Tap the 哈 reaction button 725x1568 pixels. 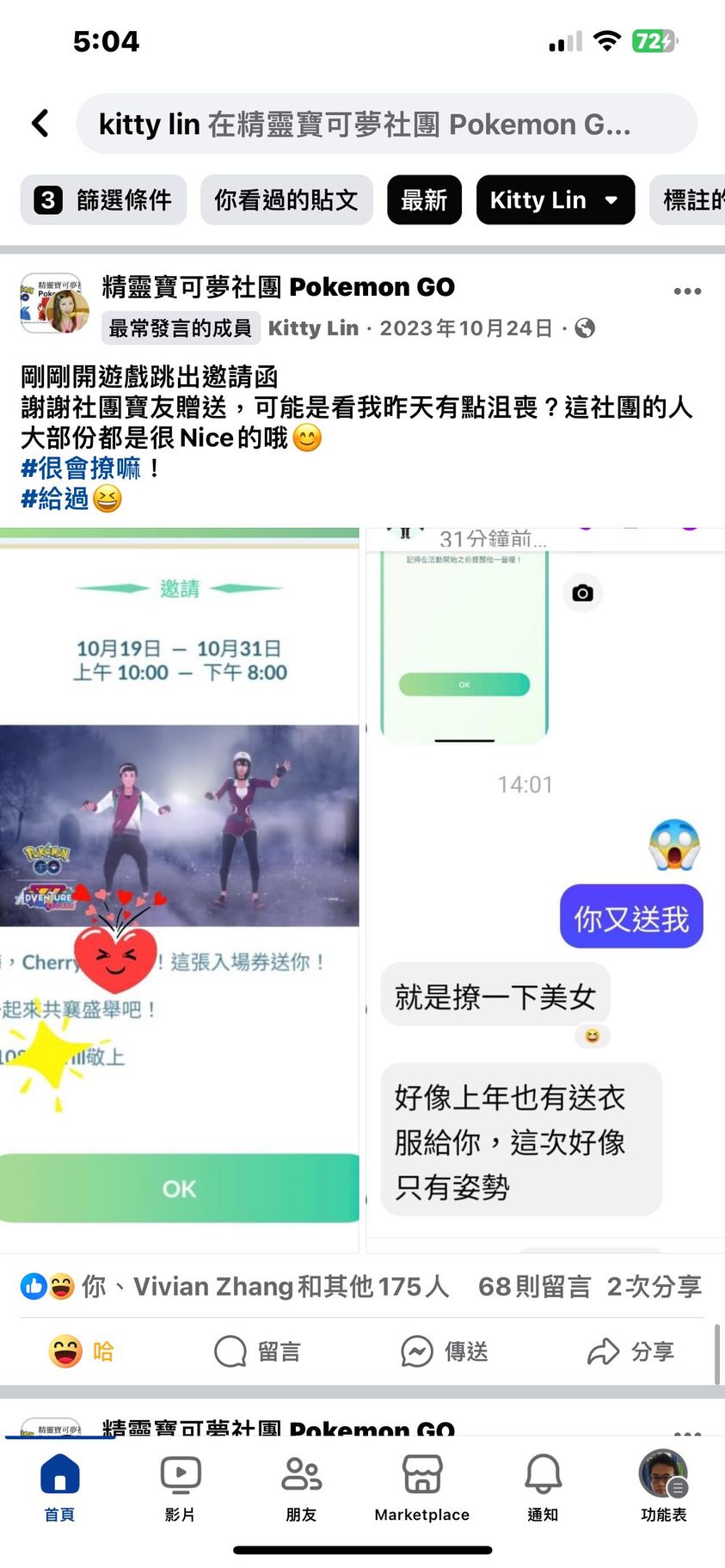click(83, 1351)
